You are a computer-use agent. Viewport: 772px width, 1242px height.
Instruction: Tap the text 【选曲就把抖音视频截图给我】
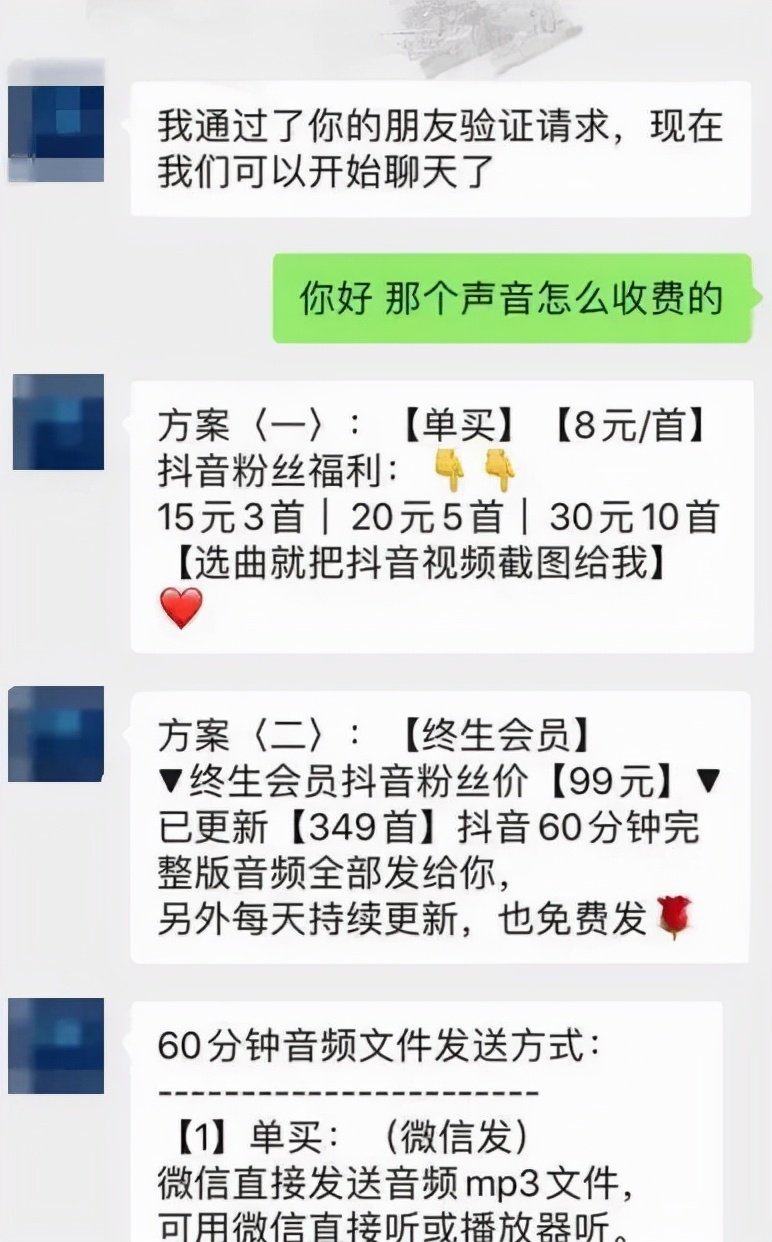420,565
